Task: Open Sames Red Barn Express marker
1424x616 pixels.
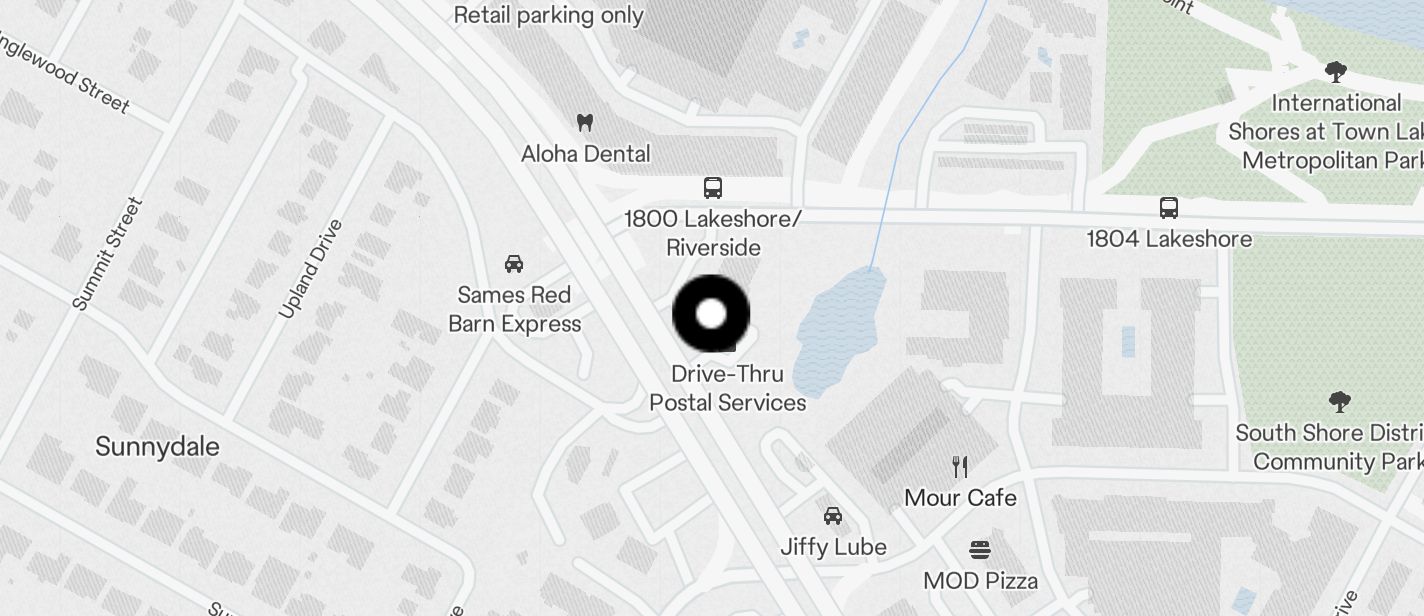Action: click(514, 264)
